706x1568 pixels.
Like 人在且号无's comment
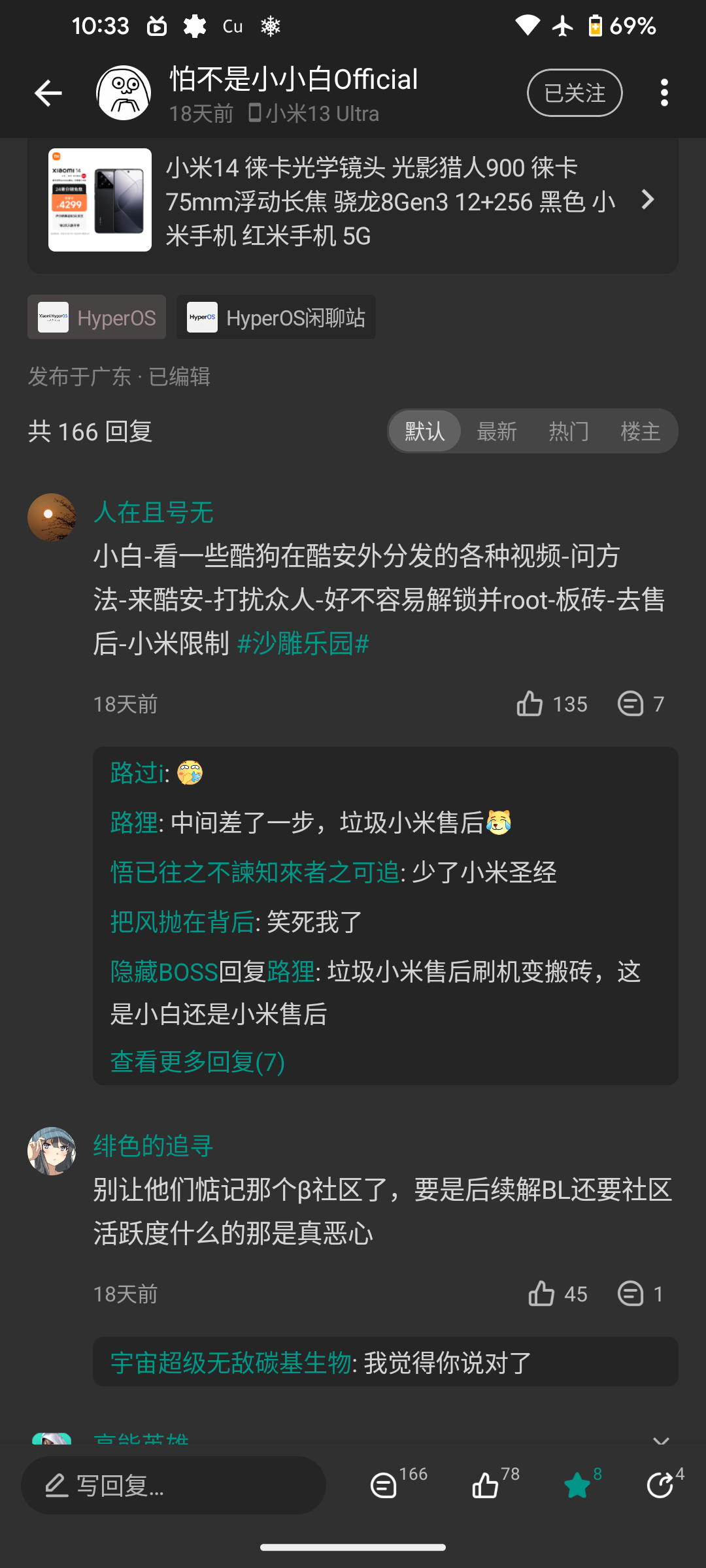[530, 704]
